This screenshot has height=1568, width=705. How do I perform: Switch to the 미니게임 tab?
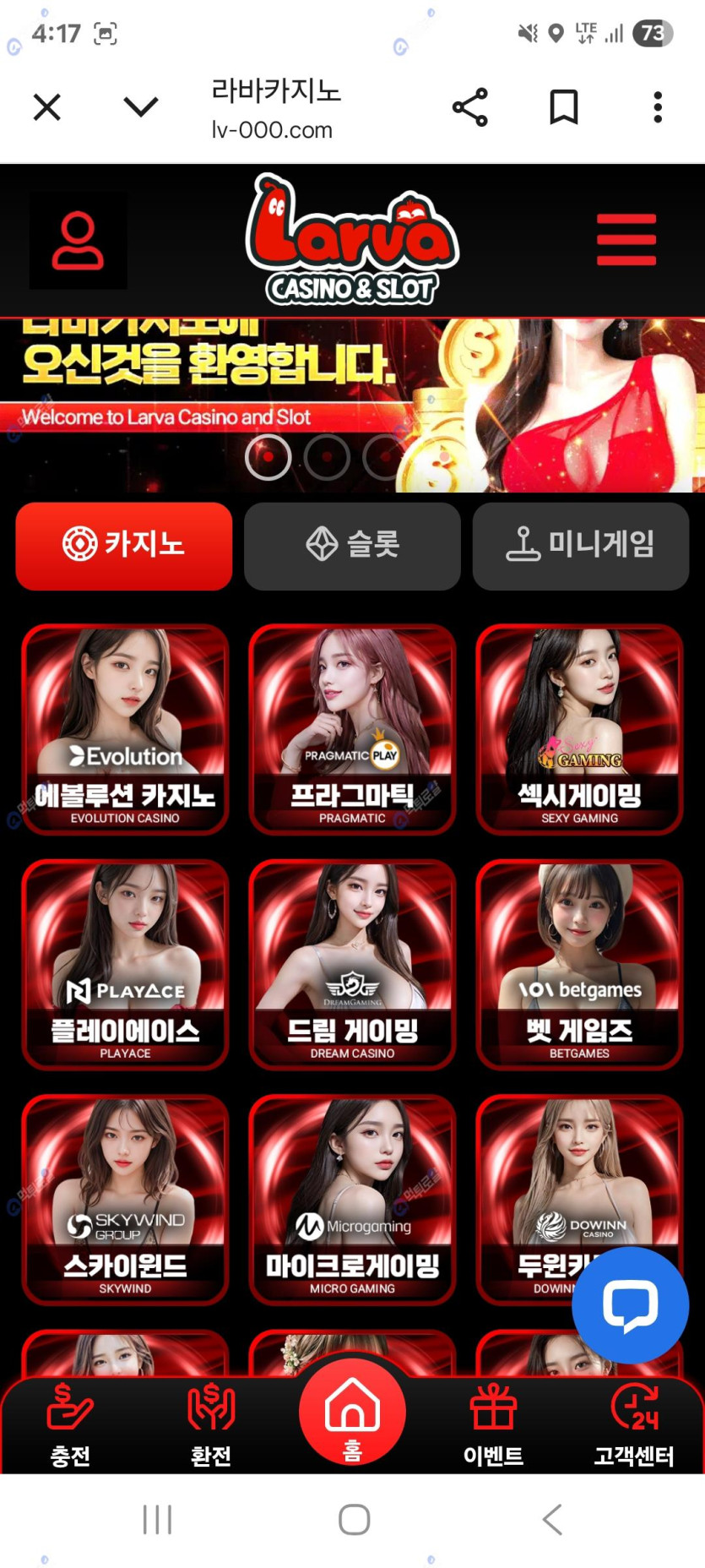(581, 546)
